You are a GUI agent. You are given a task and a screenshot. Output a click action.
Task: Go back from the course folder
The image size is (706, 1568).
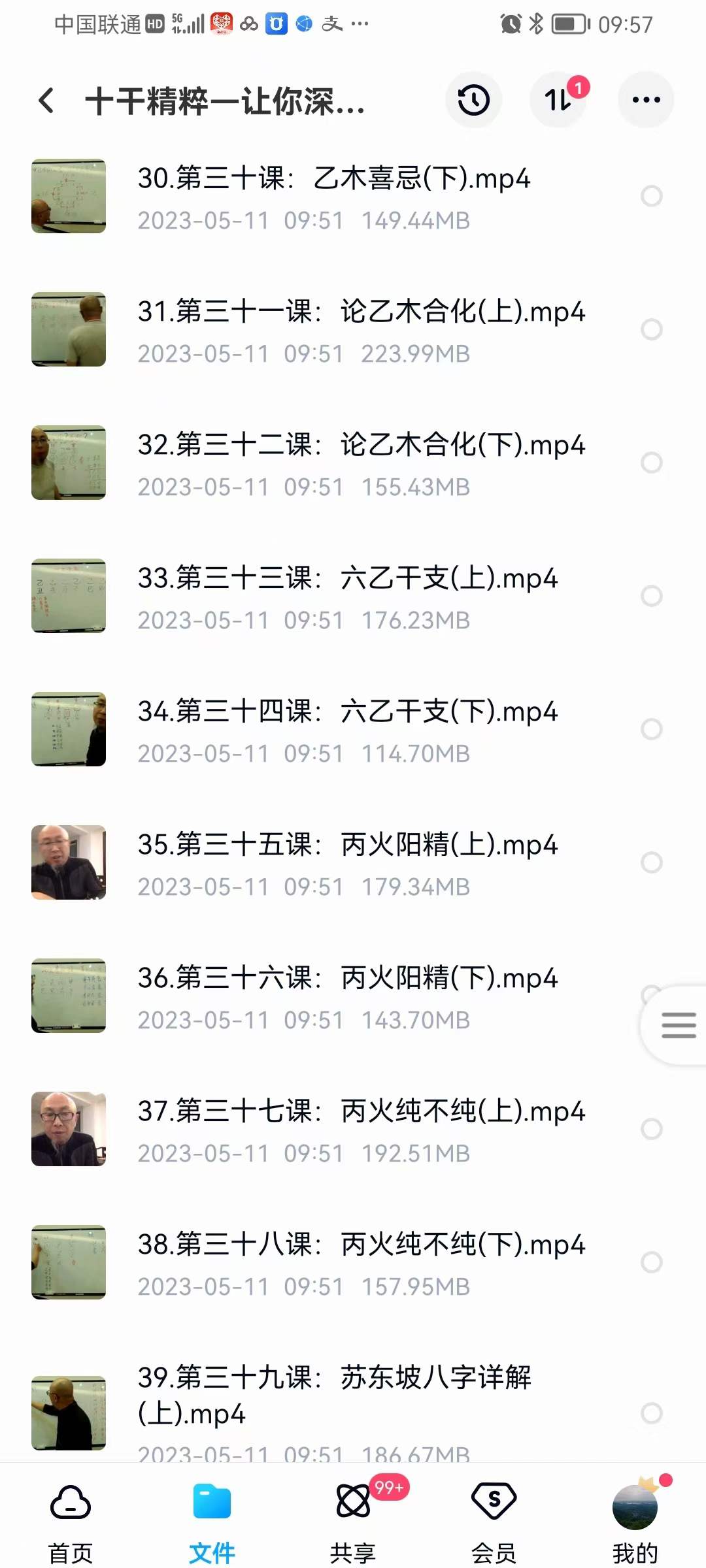tap(46, 101)
